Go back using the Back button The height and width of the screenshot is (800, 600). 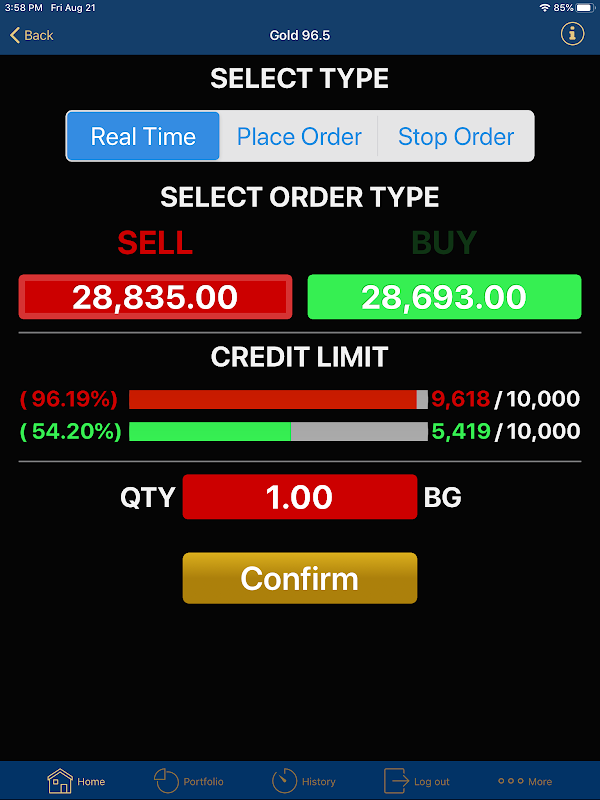click(x=32, y=35)
